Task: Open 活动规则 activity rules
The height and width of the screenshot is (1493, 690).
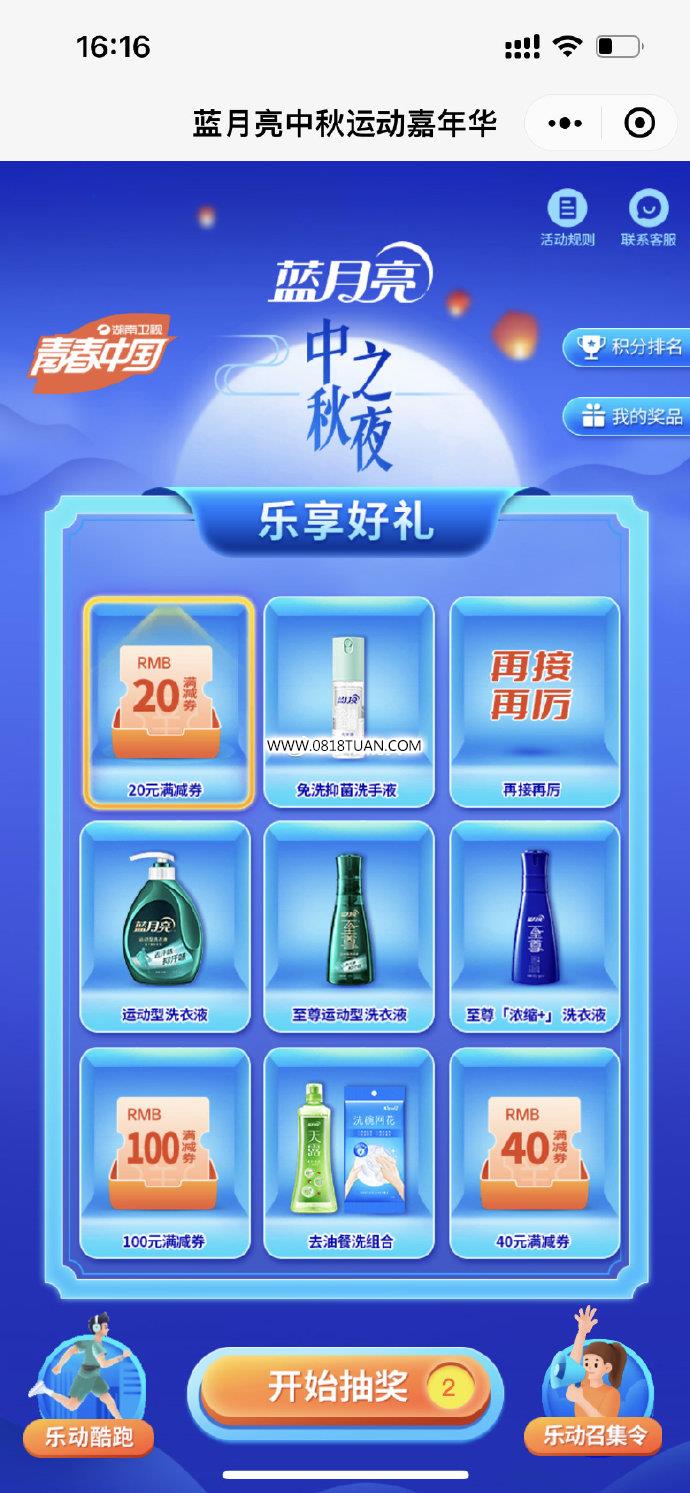Action: [x=567, y=217]
